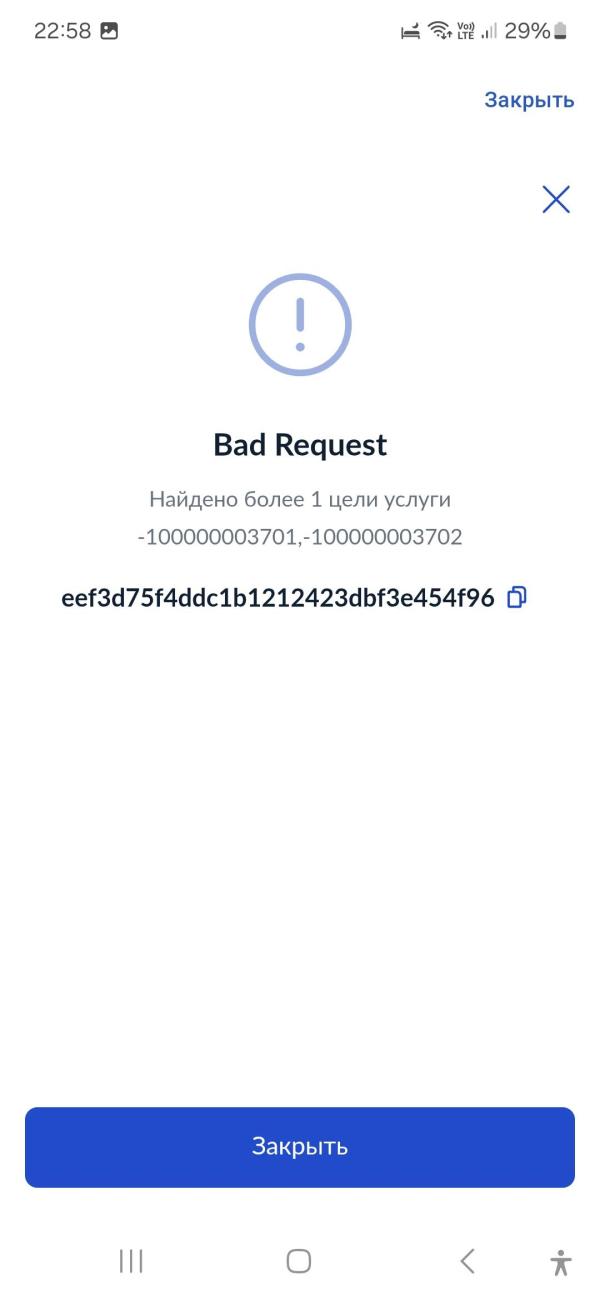Open the accessibility shortcut icon
Screen dimensions: 600x1299
pos(561,1262)
